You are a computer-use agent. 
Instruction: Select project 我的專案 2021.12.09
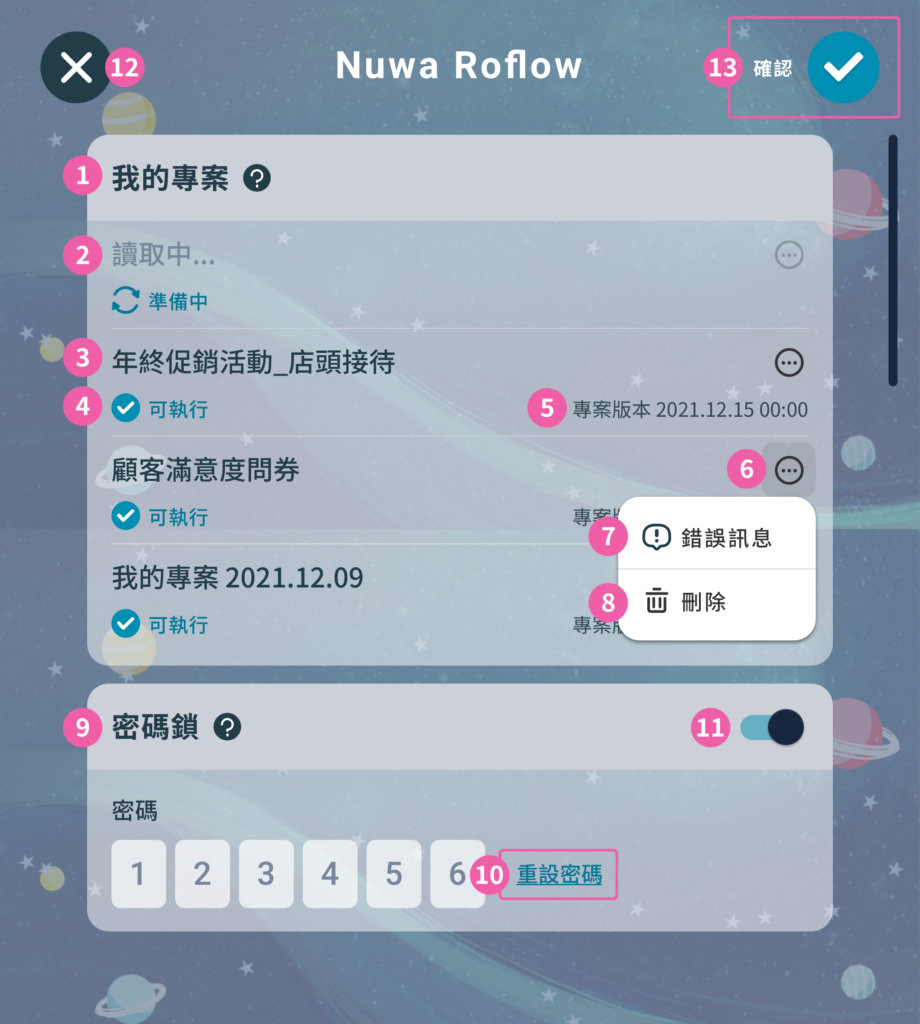(237, 578)
